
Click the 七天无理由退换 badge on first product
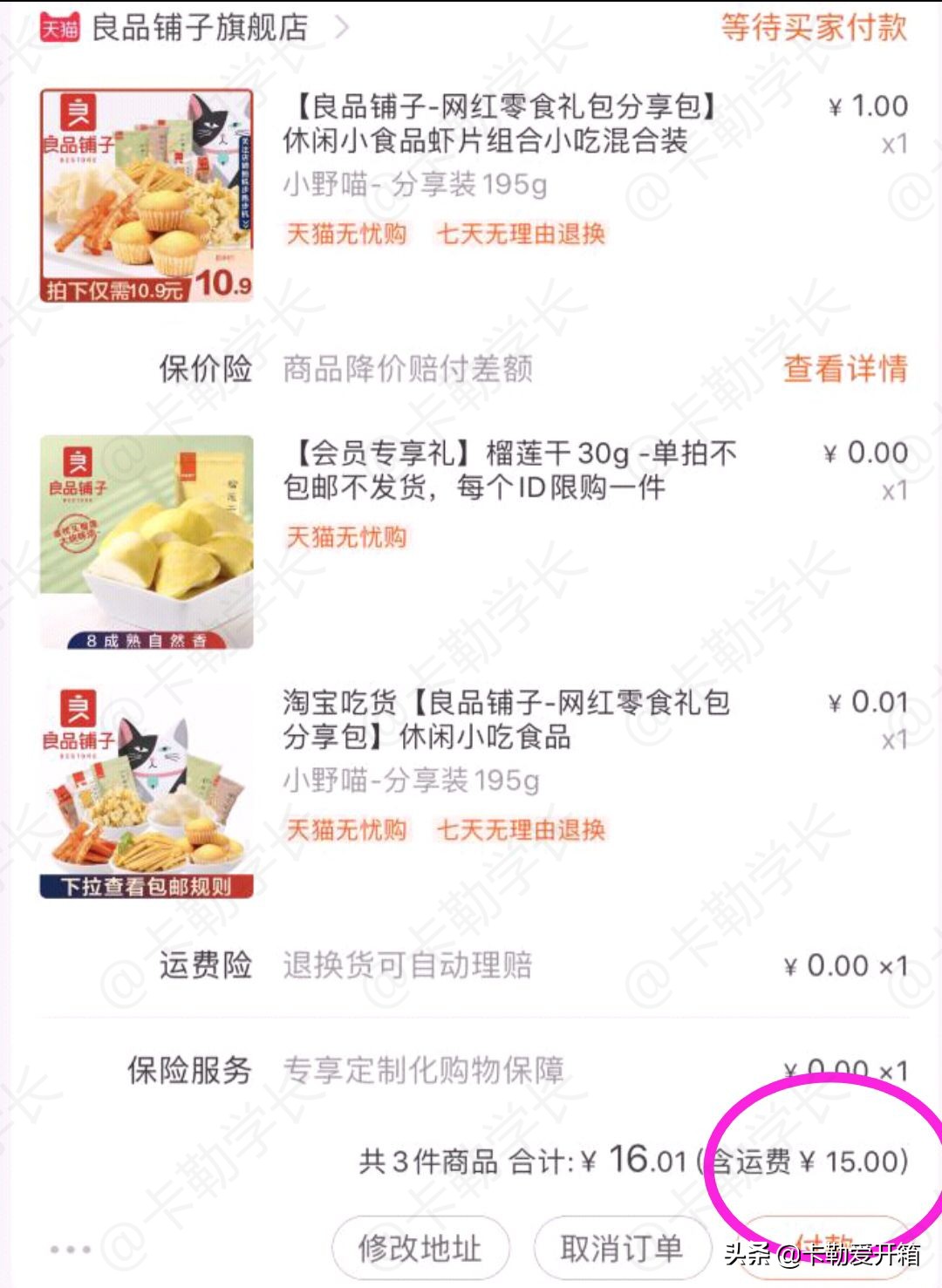point(519,234)
